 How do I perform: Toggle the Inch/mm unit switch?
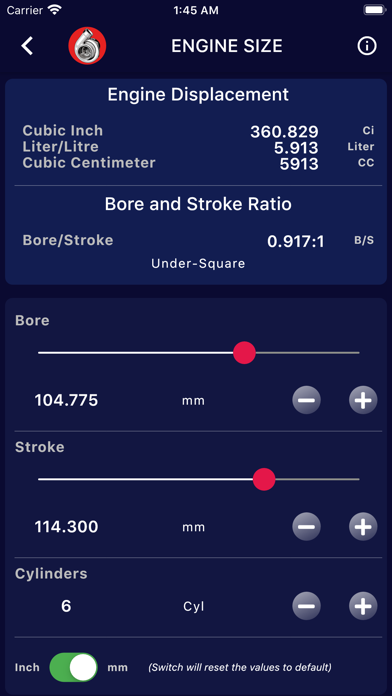74,667
